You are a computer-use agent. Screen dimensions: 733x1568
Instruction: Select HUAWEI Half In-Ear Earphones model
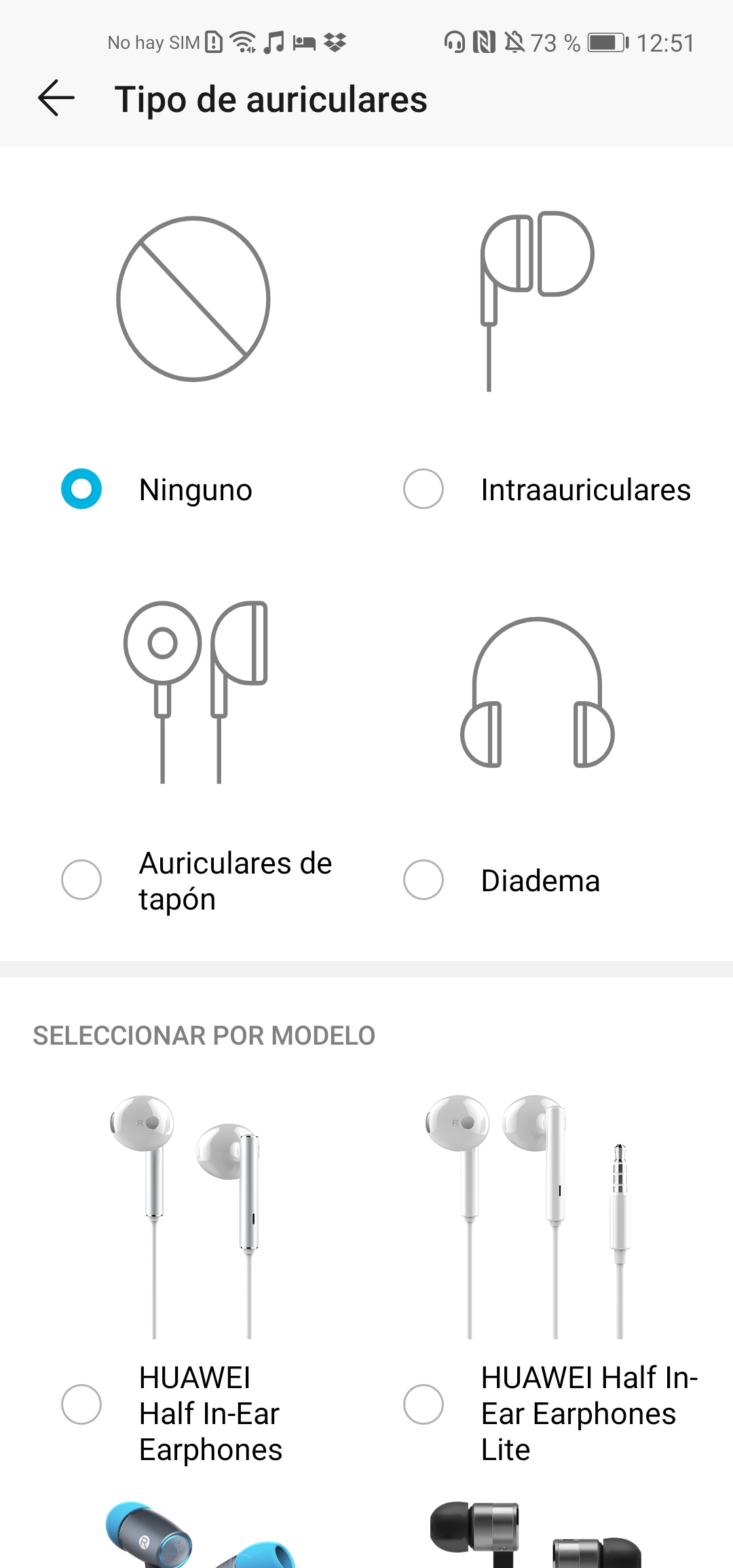[x=81, y=1404]
